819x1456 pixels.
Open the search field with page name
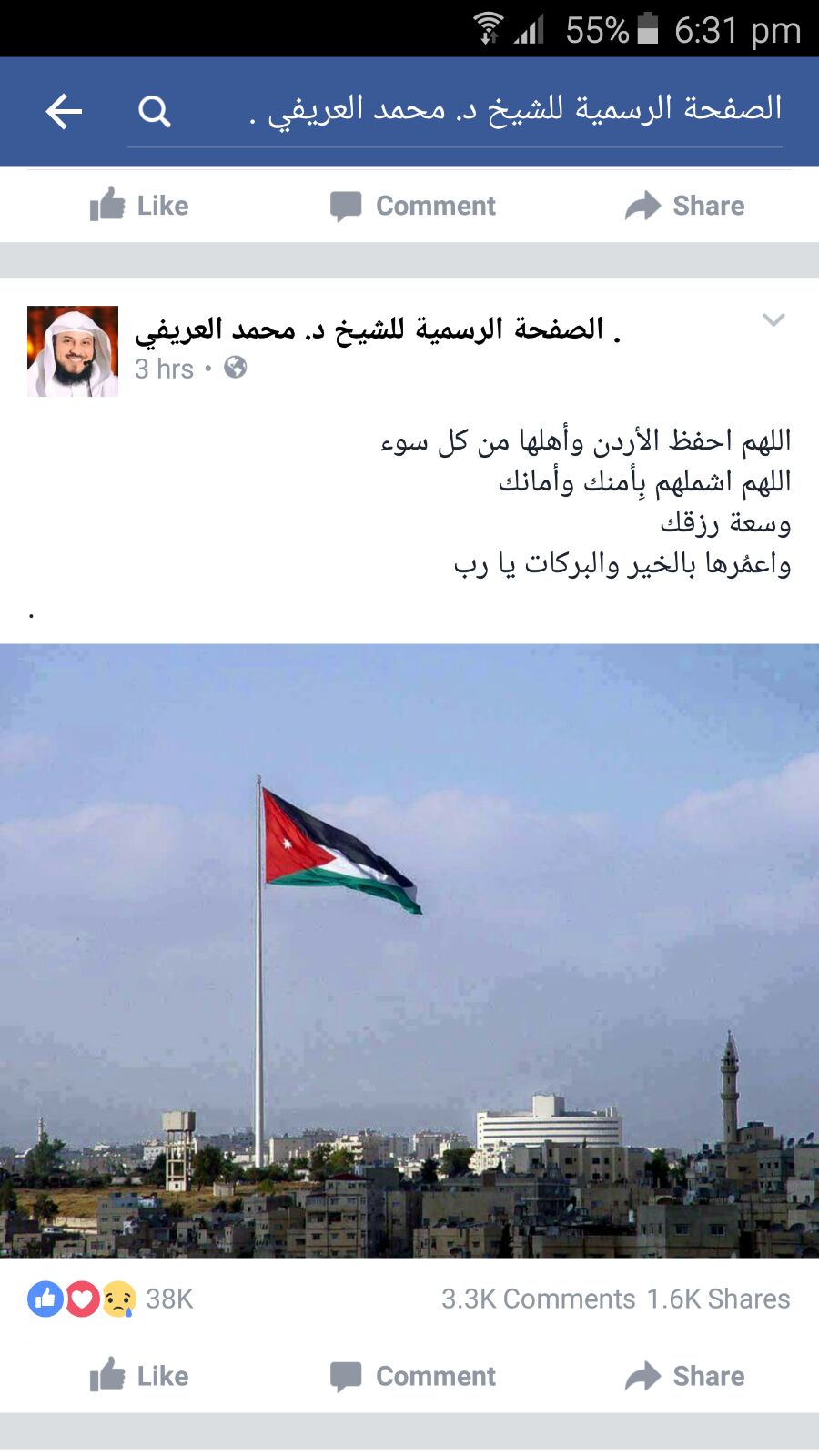[514, 110]
